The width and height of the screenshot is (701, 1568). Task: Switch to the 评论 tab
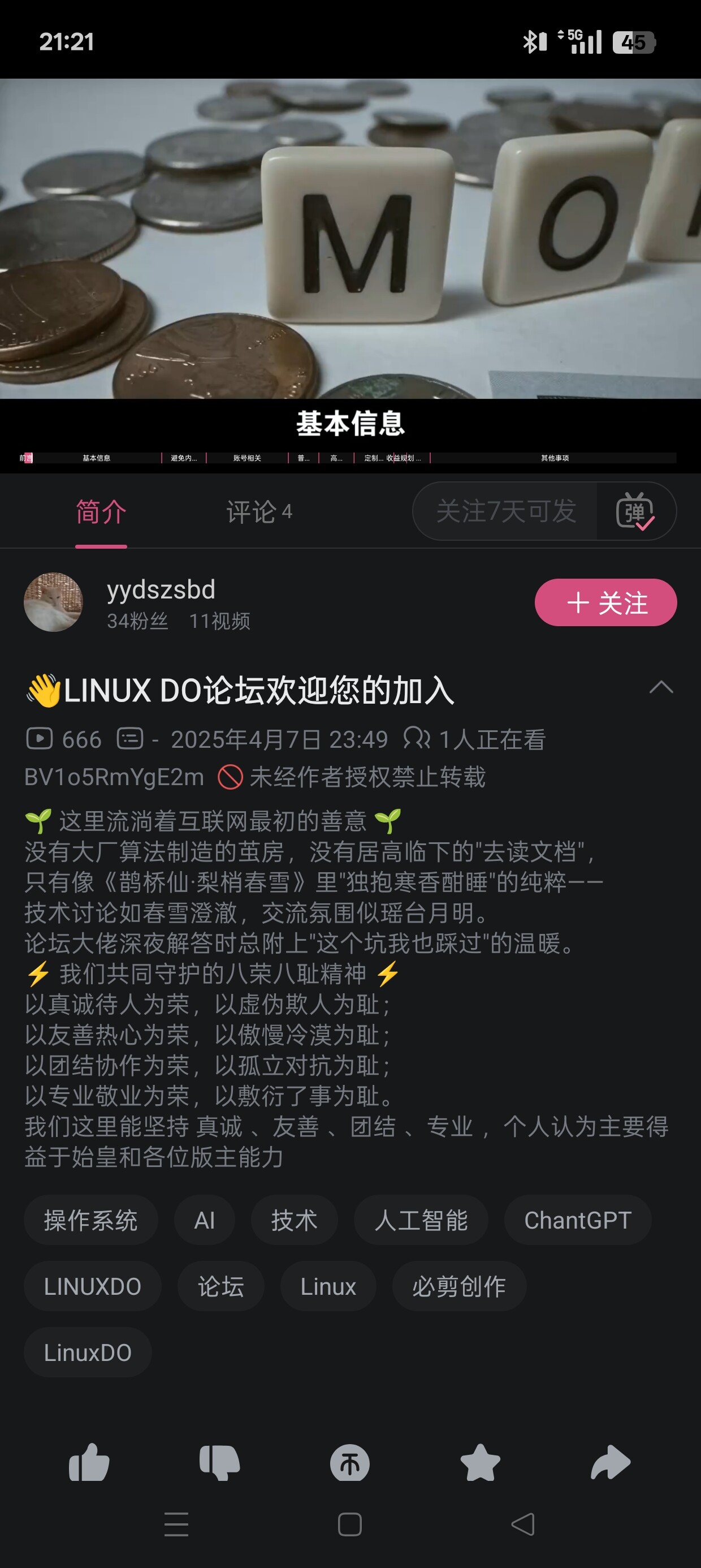(x=258, y=512)
